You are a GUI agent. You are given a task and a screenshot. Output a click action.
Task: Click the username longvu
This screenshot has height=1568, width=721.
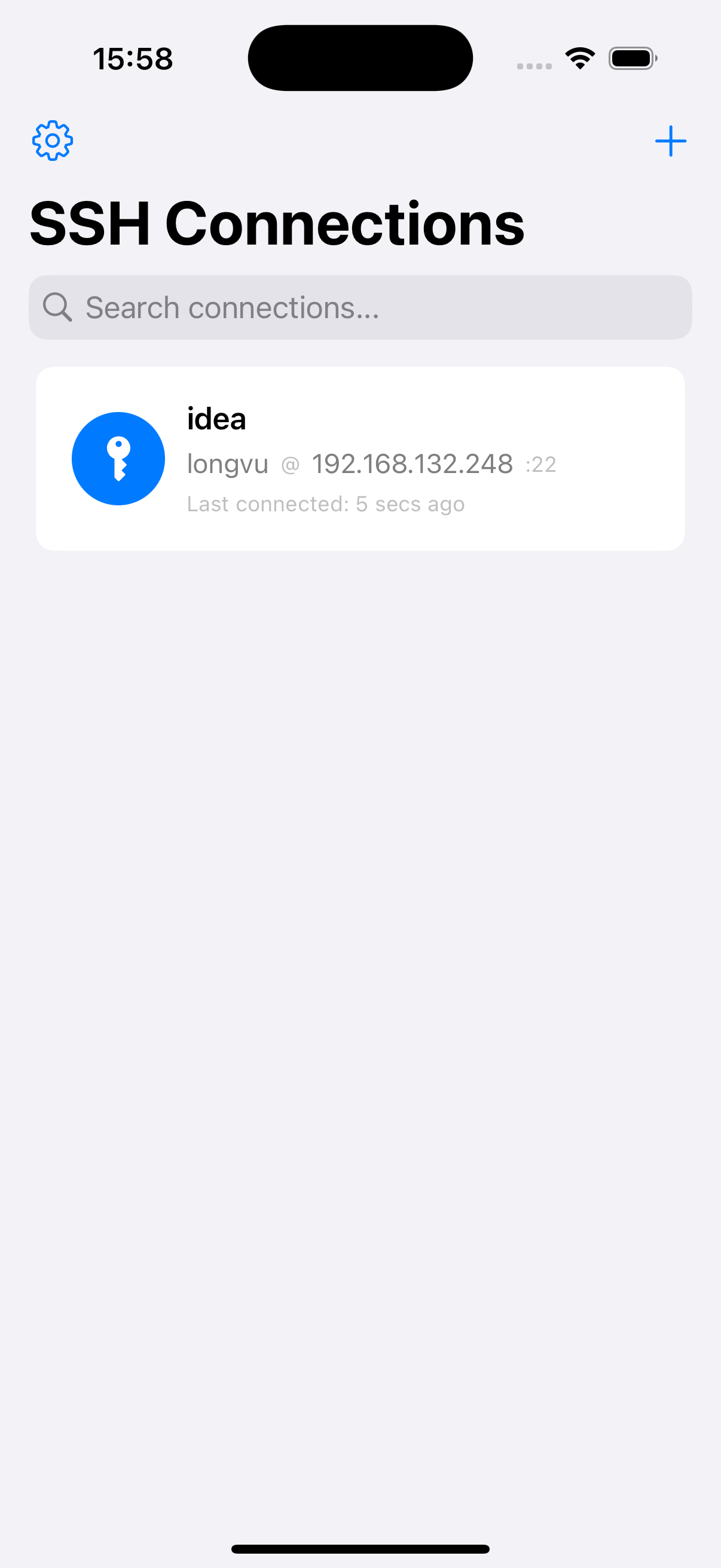228,463
